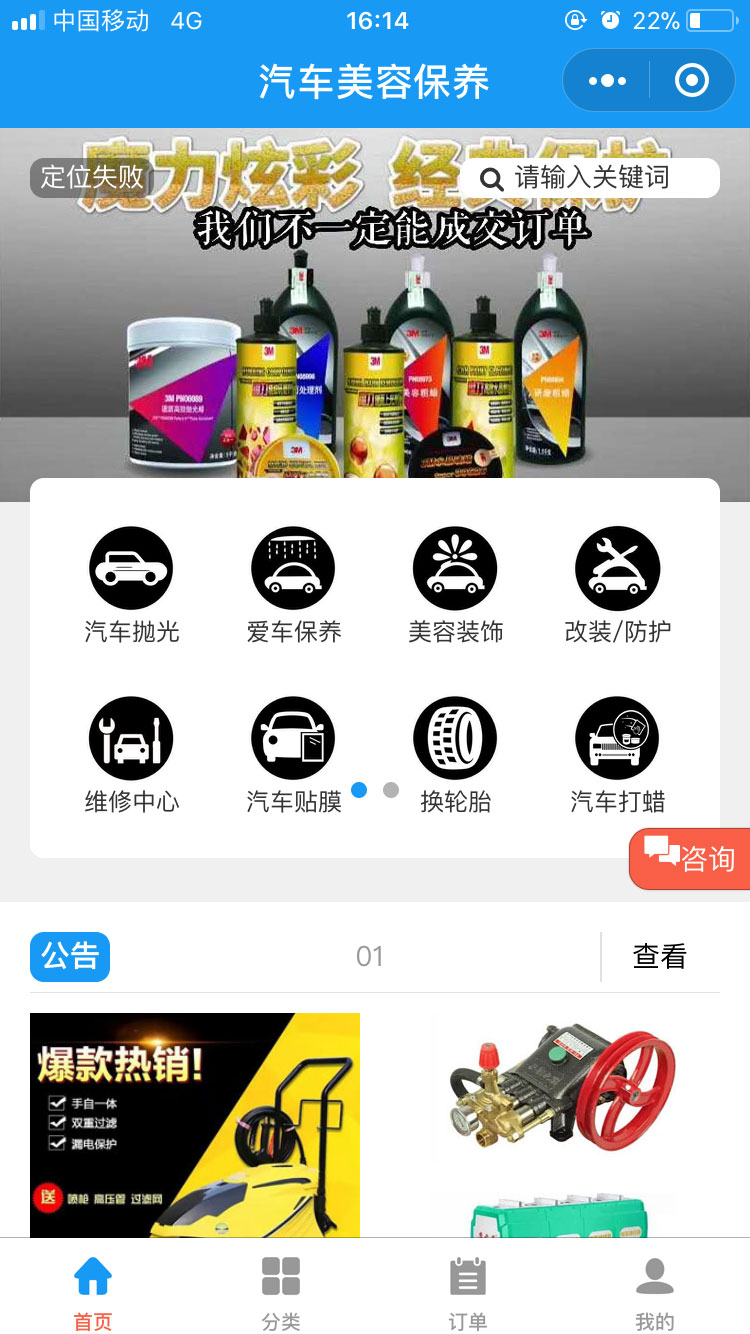Image resolution: width=750 pixels, height=1334 pixels.
Task: Open the 我的 profile tab
Action: 655,1294
